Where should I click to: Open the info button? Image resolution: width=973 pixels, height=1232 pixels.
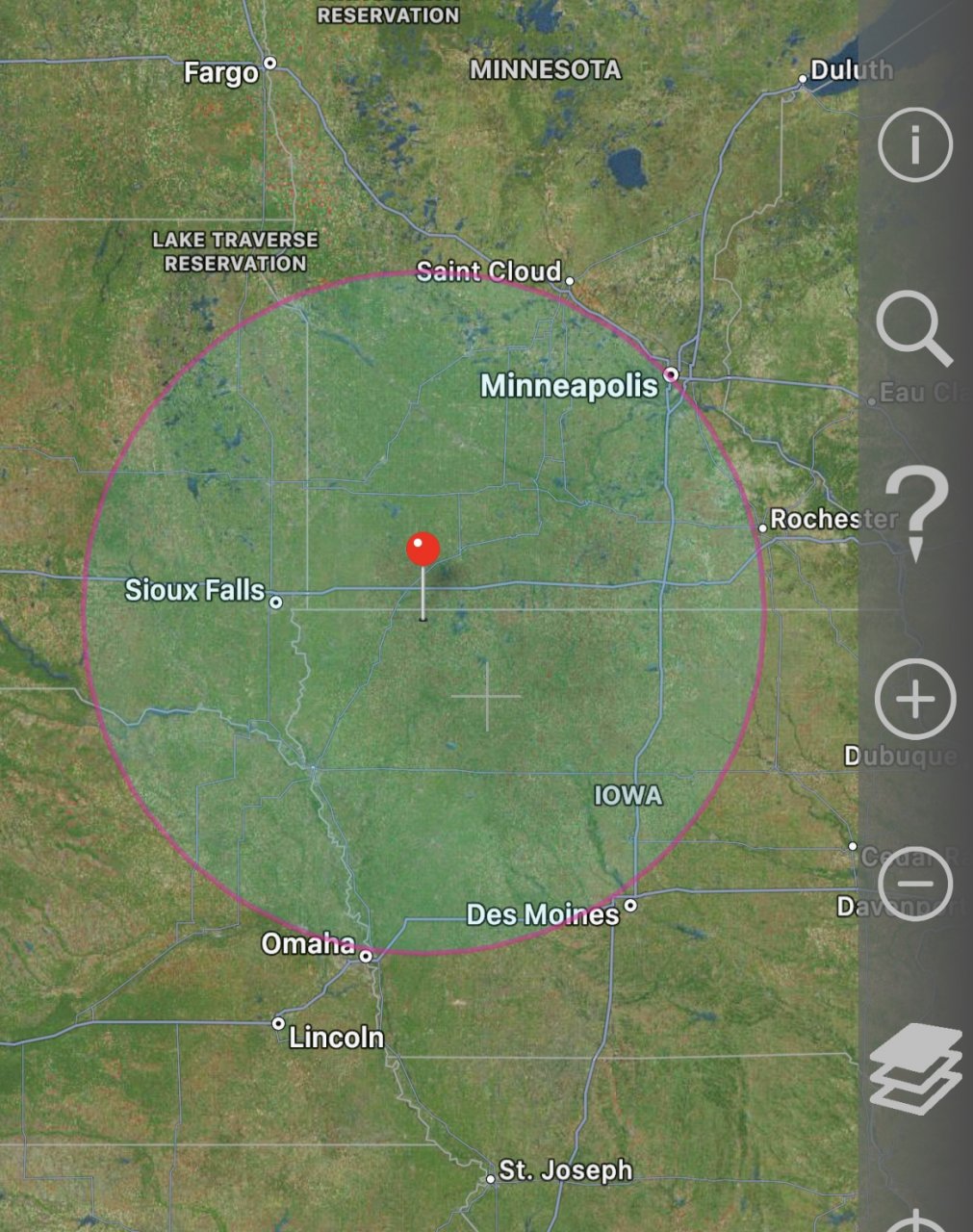[x=914, y=144]
